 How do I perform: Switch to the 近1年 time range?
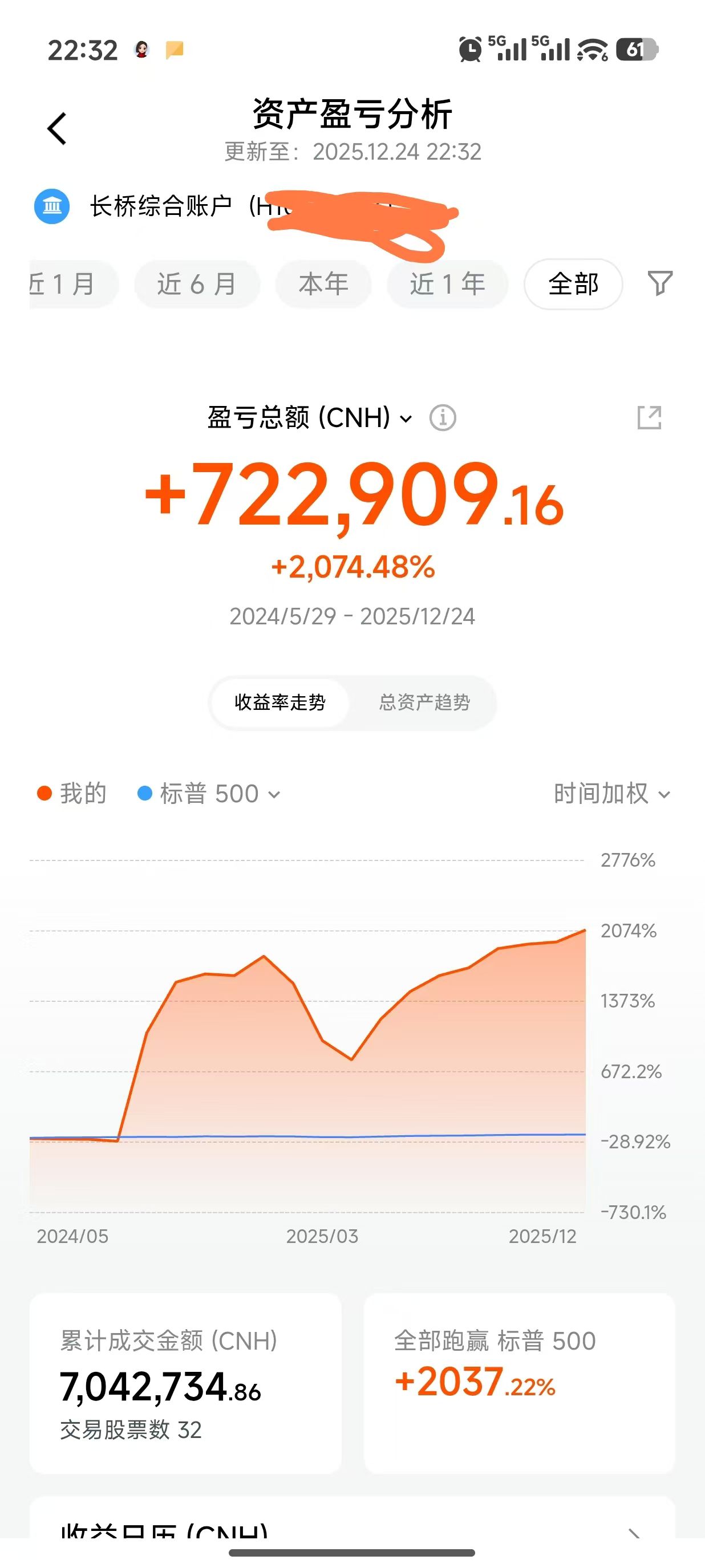tap(448, 285)
